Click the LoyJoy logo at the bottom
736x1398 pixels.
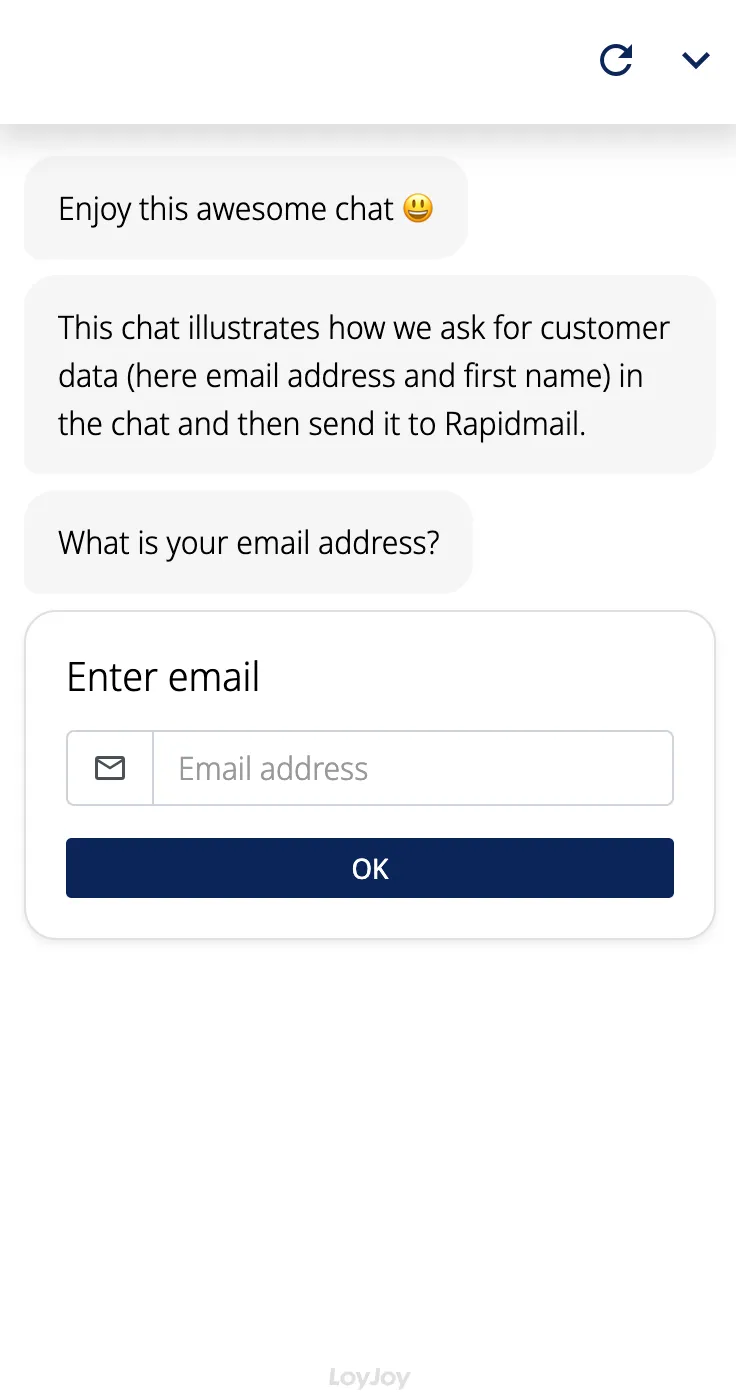coord(370,1375)
